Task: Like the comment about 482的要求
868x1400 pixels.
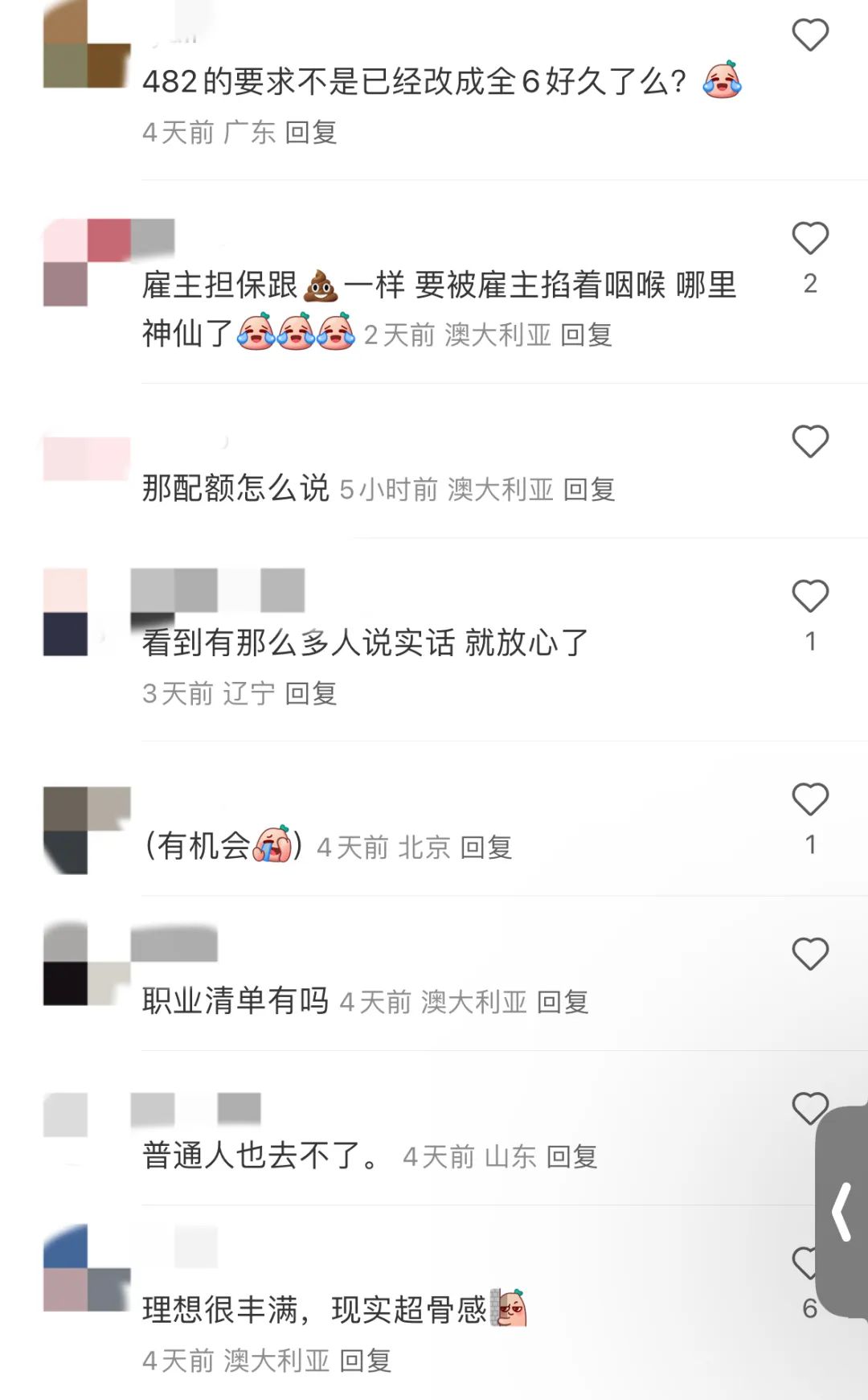Action: coord(809,35)
